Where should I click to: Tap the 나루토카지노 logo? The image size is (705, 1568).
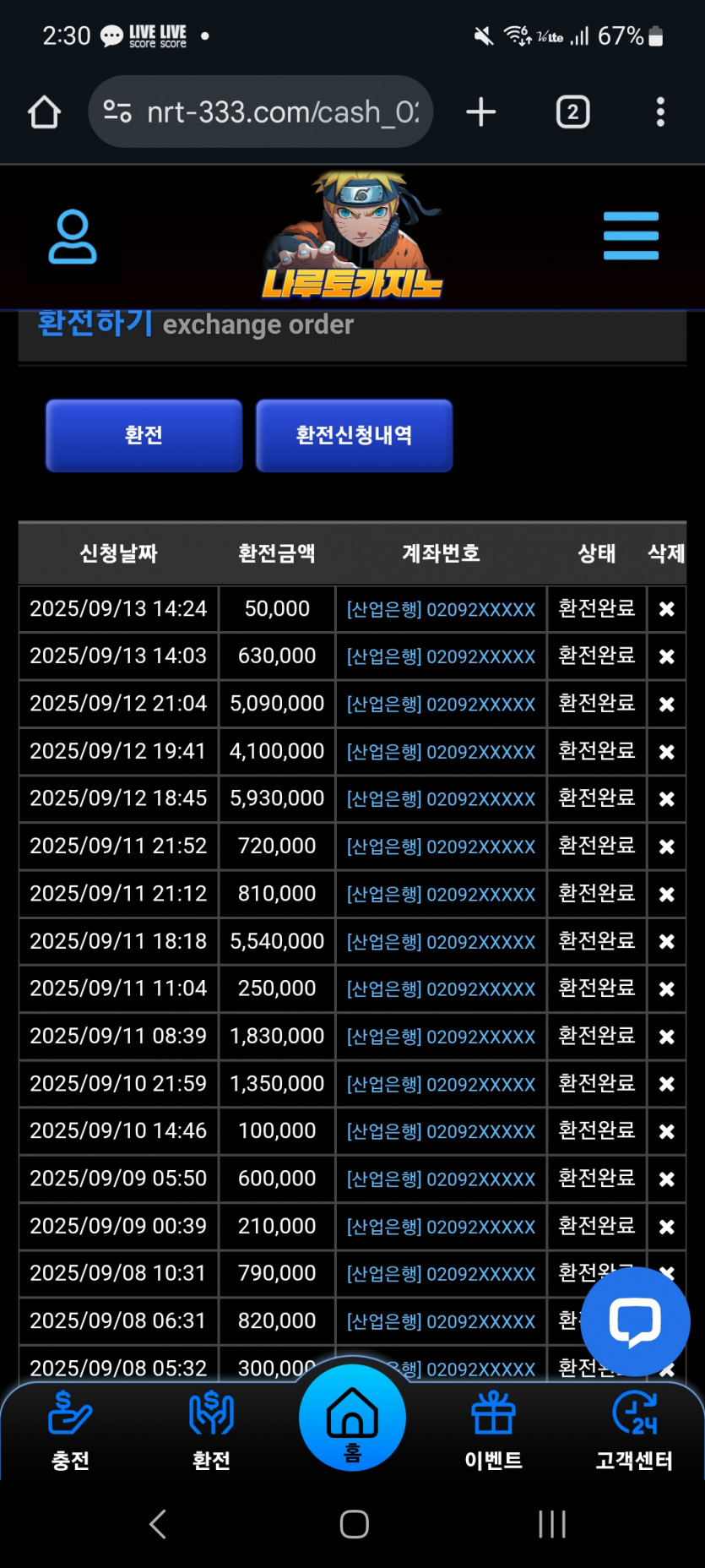[x=353, y=236]
